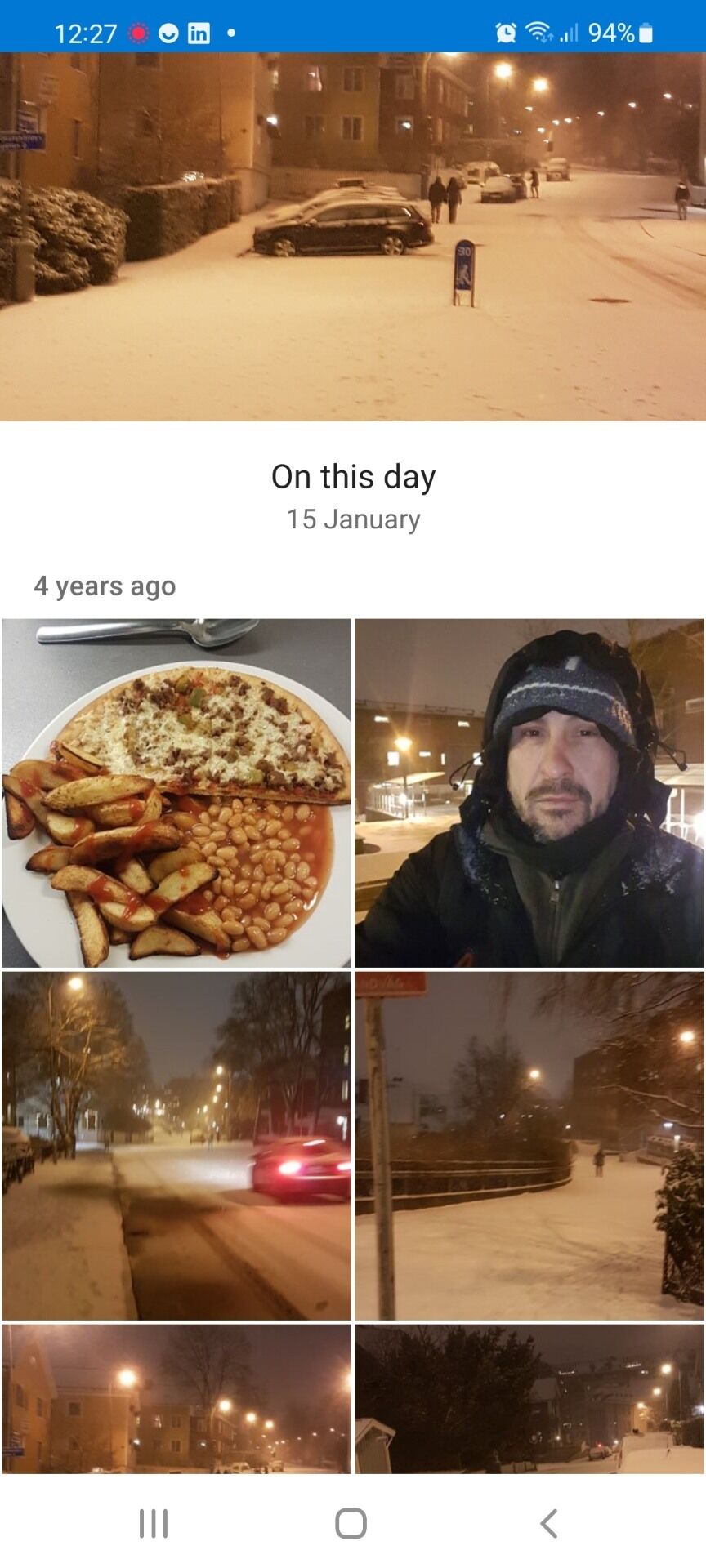Open the snowy path photo with signpost
This screenshot has height=1568, width=706.
click(x=529, y=1146)
